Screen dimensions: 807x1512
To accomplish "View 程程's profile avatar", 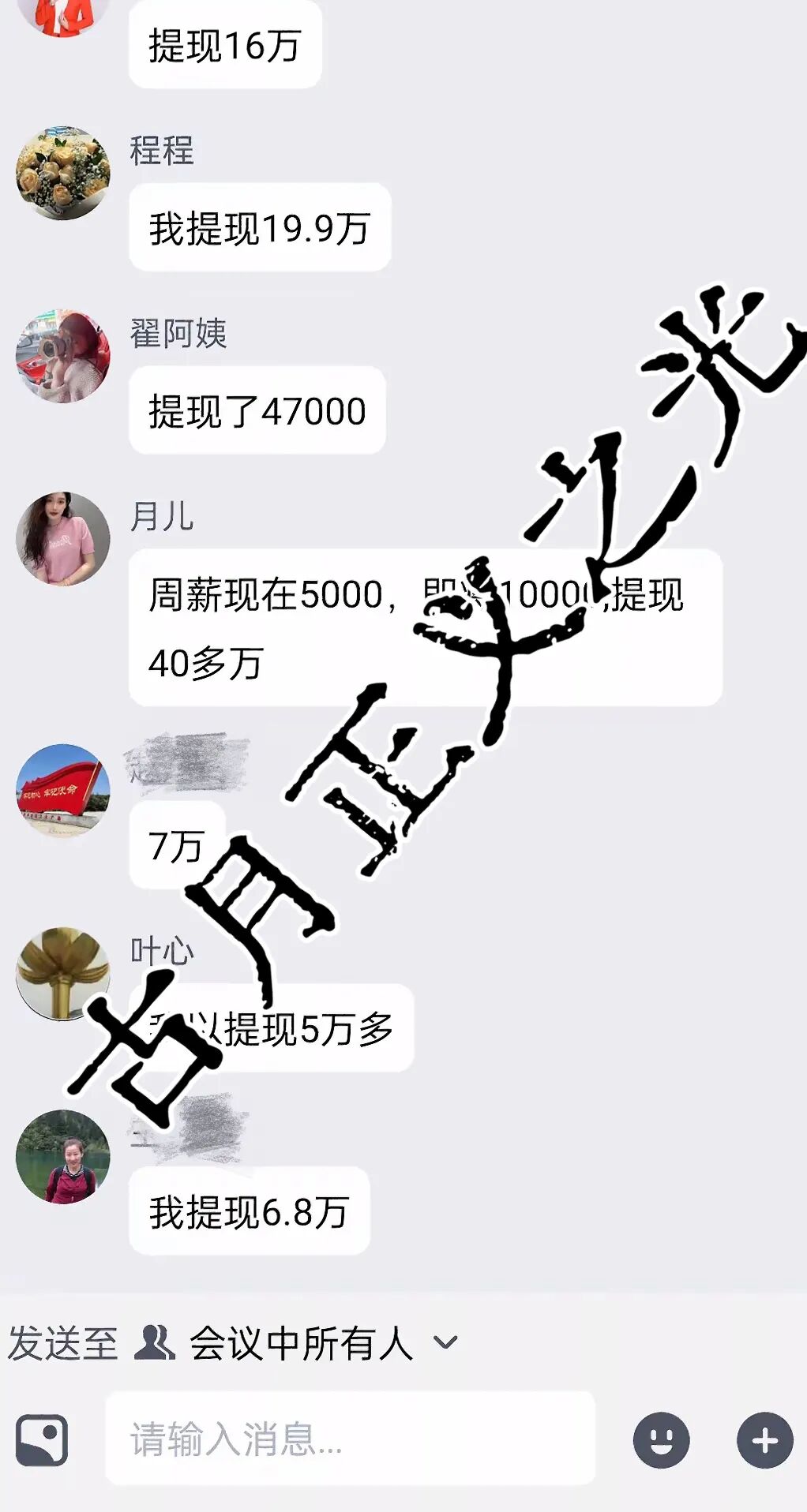I will [63, 173].
